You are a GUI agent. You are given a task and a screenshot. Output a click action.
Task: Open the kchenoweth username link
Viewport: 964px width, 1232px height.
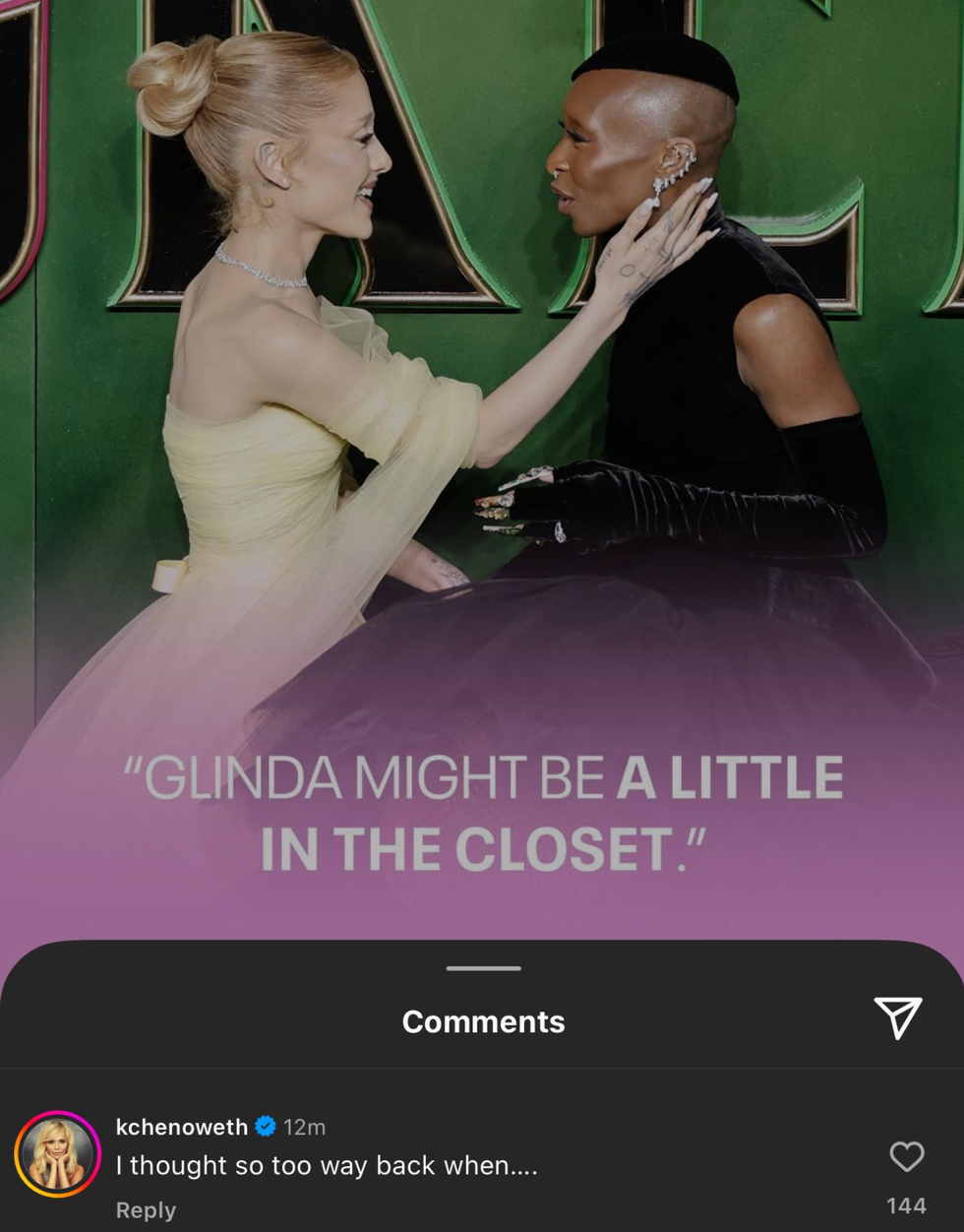tap(182, 1127)
